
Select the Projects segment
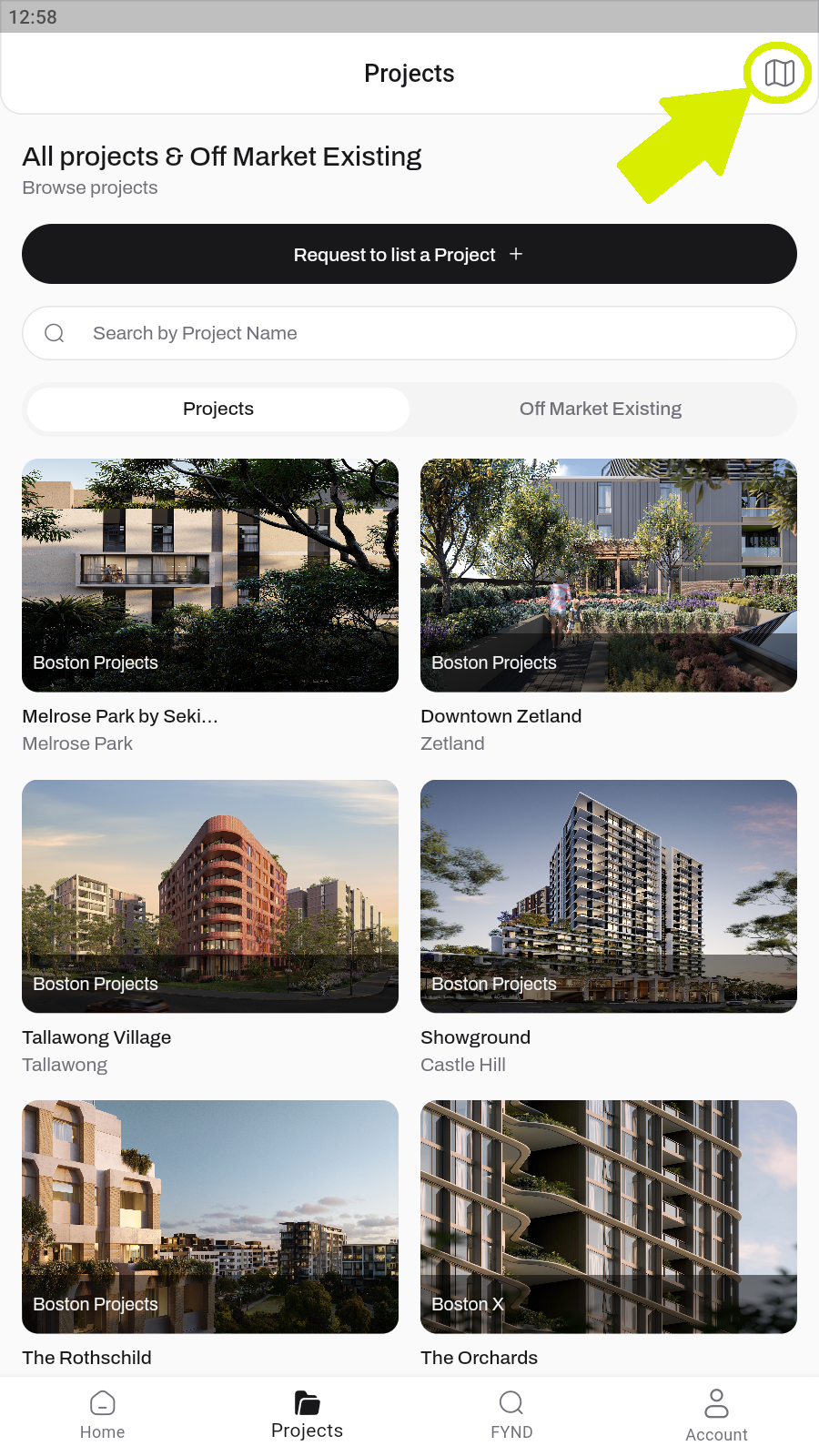pyautogui.click(x=218, y=409)
